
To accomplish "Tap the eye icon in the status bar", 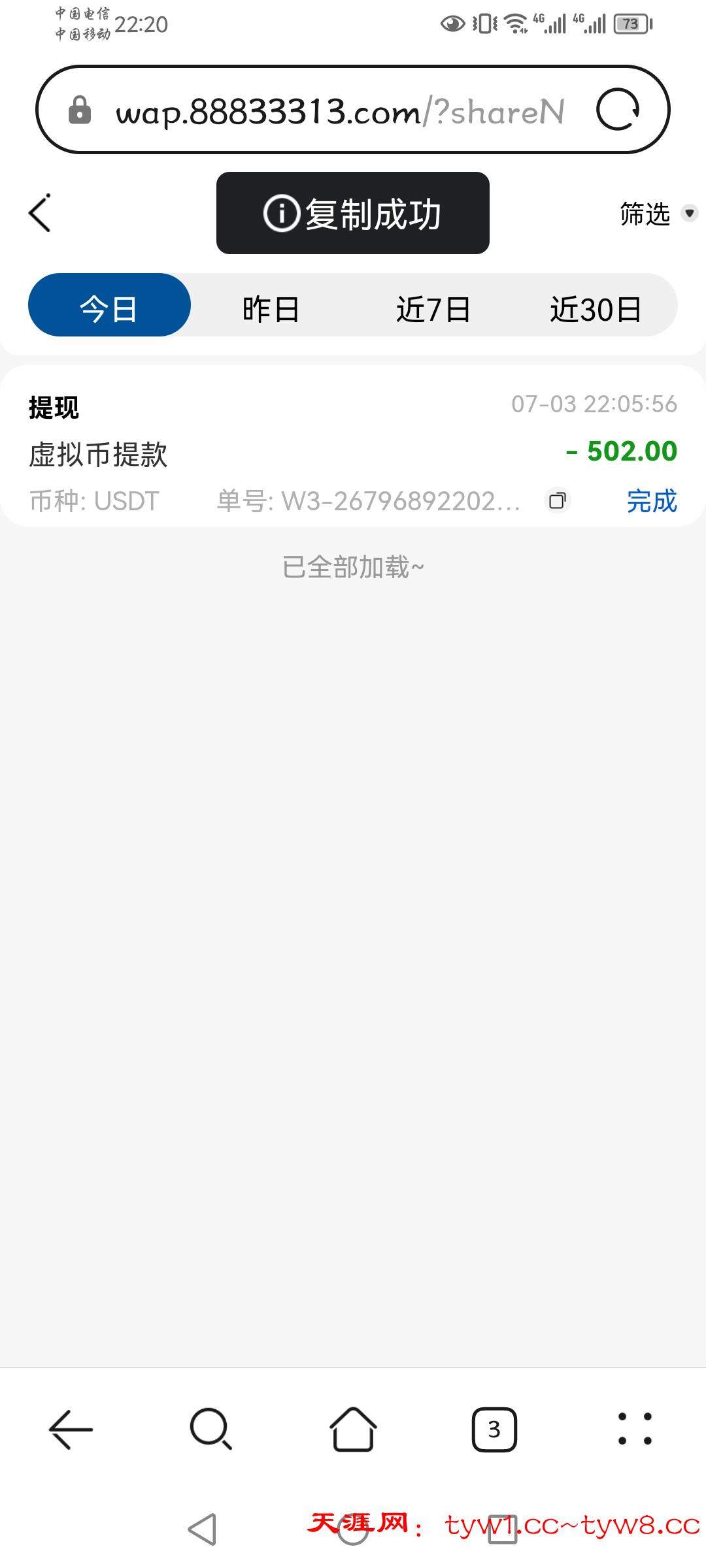I will (x=450, y=22).
